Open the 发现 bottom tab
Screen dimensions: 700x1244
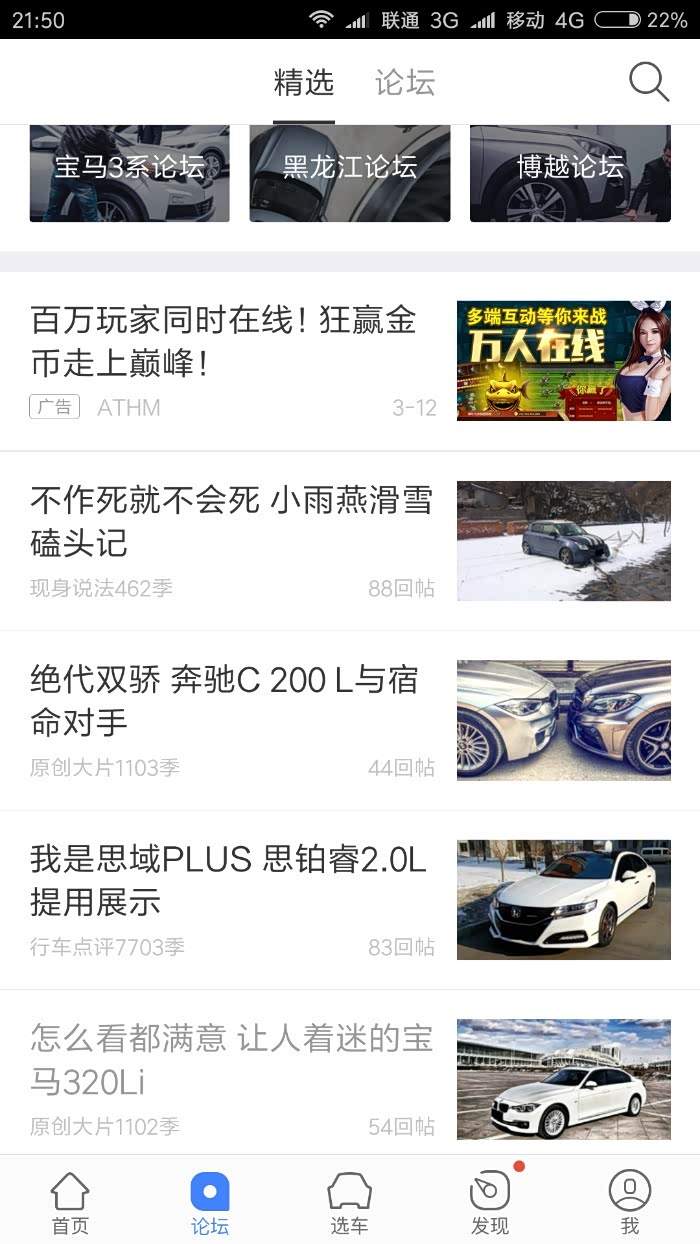(490, 1203)
